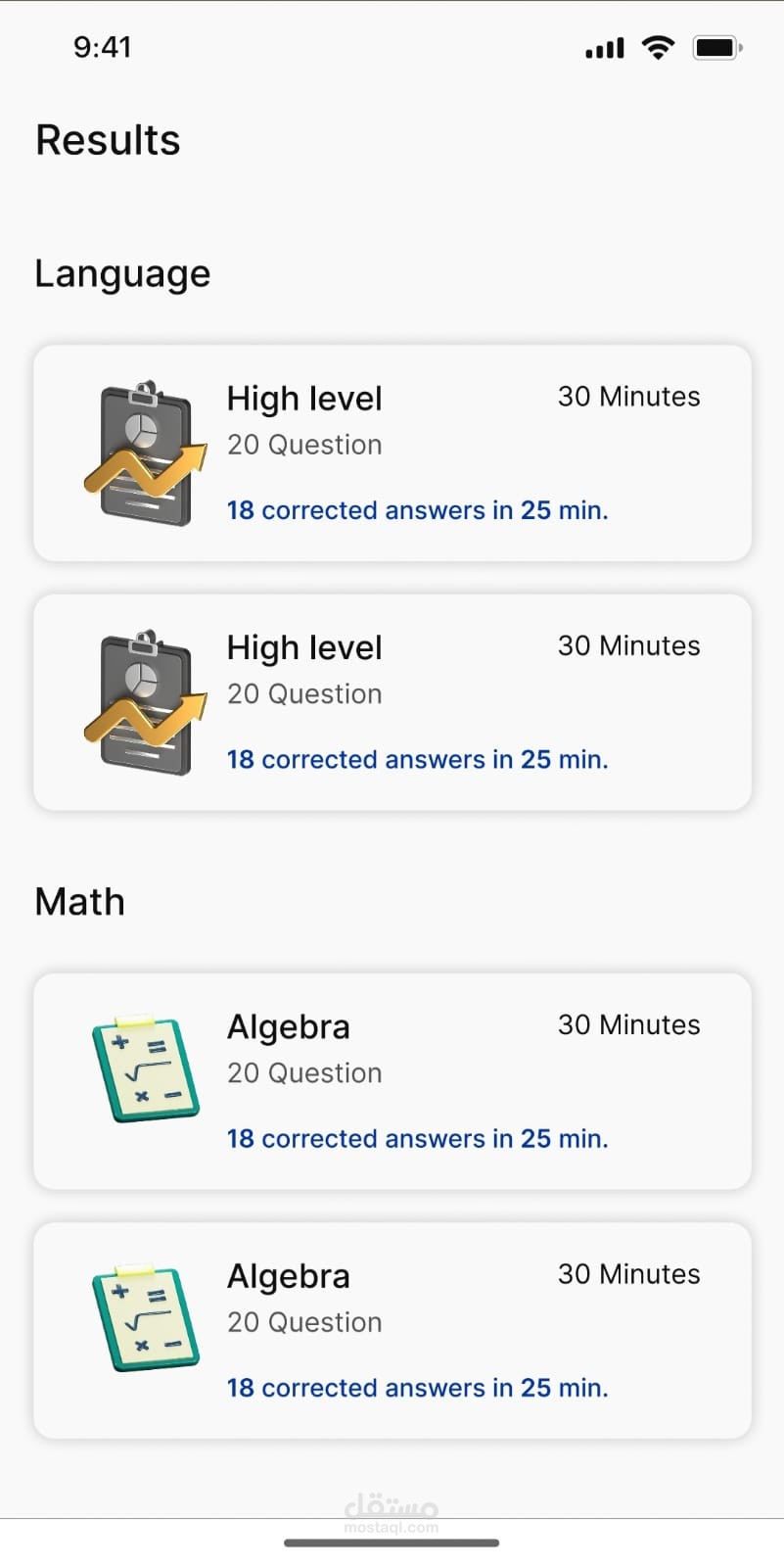Open the second Algebra result card
784x1567 pixels.
point(392,1329)
